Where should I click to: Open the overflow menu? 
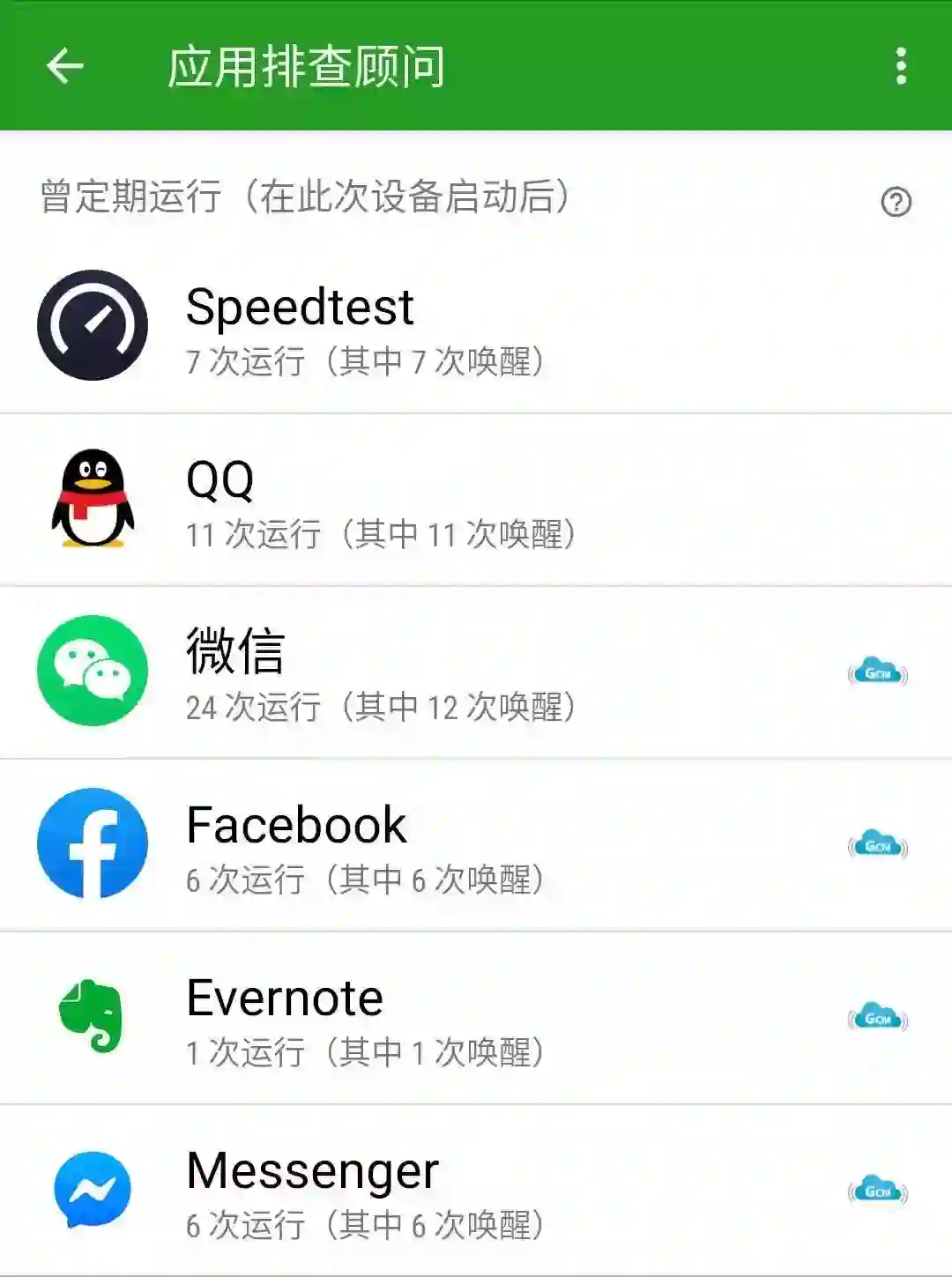pyautogui.click(x=900, y=66)
